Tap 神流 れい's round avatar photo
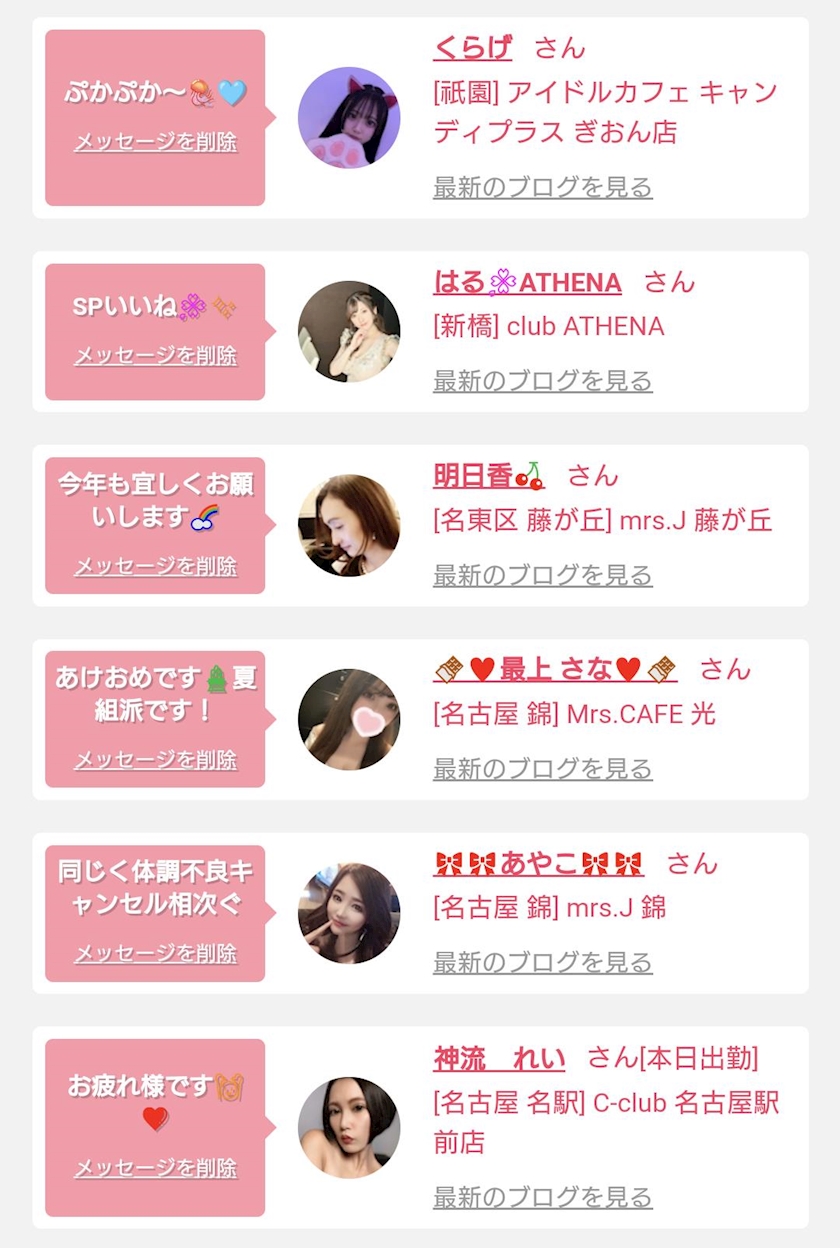Screen dimensions: 840x1248 349,1128
